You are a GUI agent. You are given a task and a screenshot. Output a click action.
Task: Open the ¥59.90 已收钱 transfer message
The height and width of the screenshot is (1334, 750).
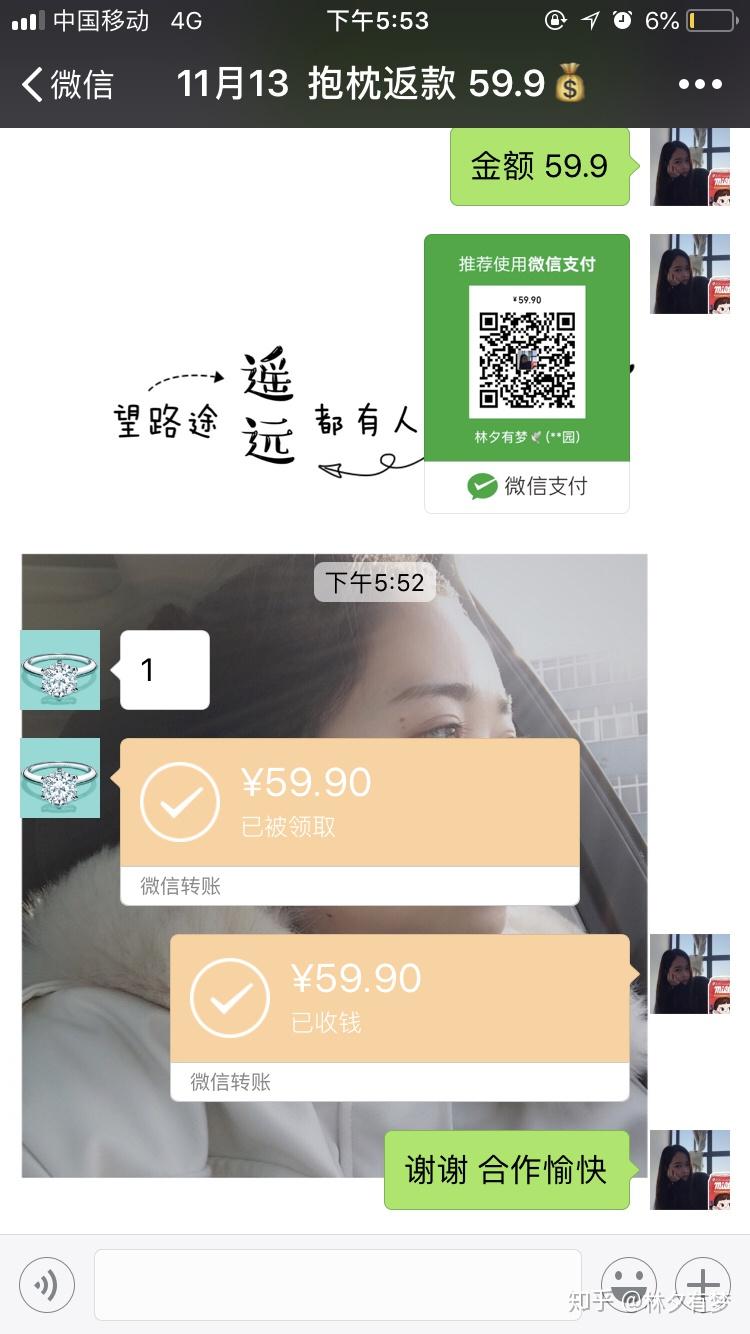pos(400,1018)
